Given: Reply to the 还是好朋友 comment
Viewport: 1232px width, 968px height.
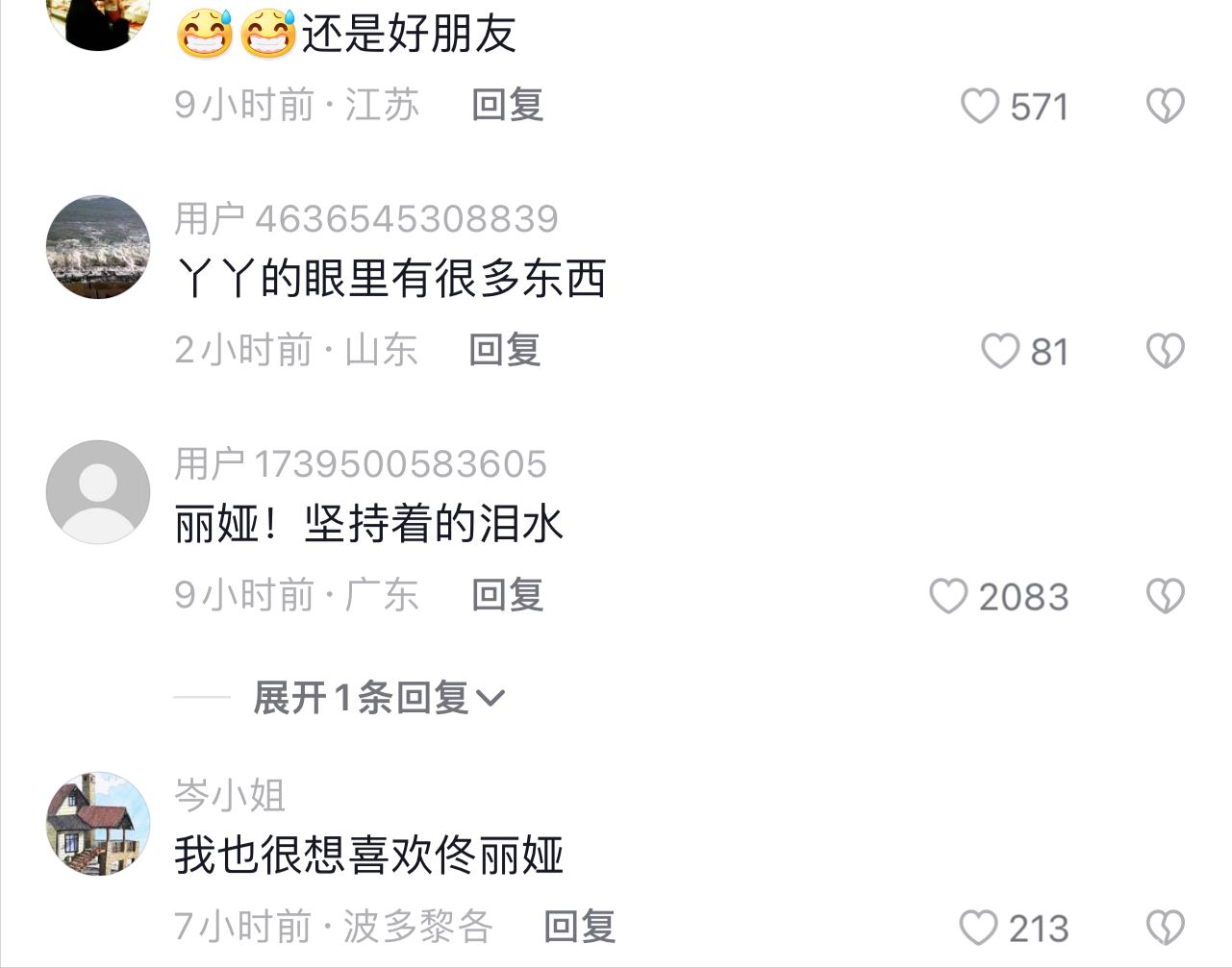Looking at the screenshot, I should click(507, 105).
